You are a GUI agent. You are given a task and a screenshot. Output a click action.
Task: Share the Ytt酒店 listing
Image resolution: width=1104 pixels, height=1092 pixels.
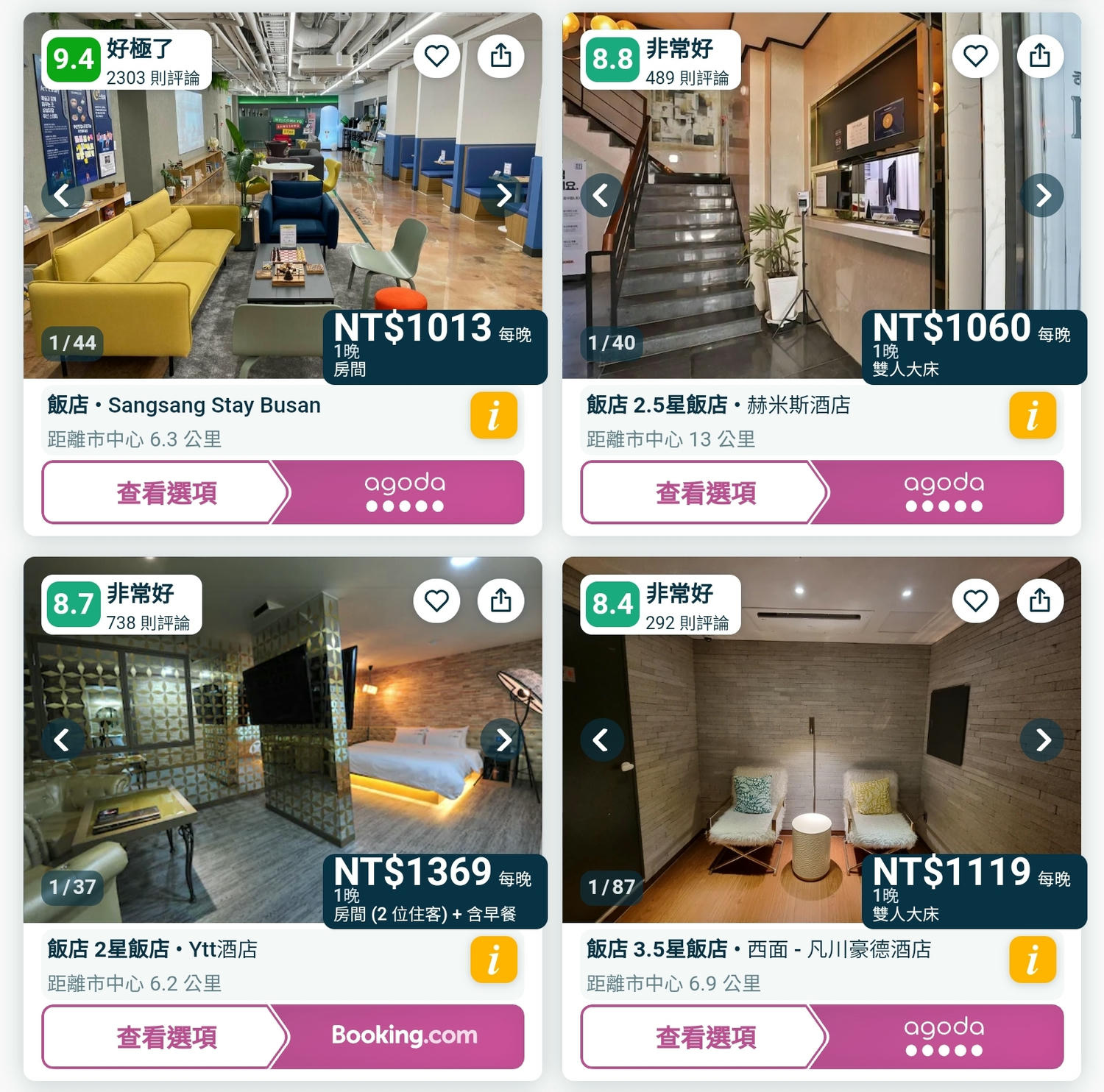tap(500, 600)
